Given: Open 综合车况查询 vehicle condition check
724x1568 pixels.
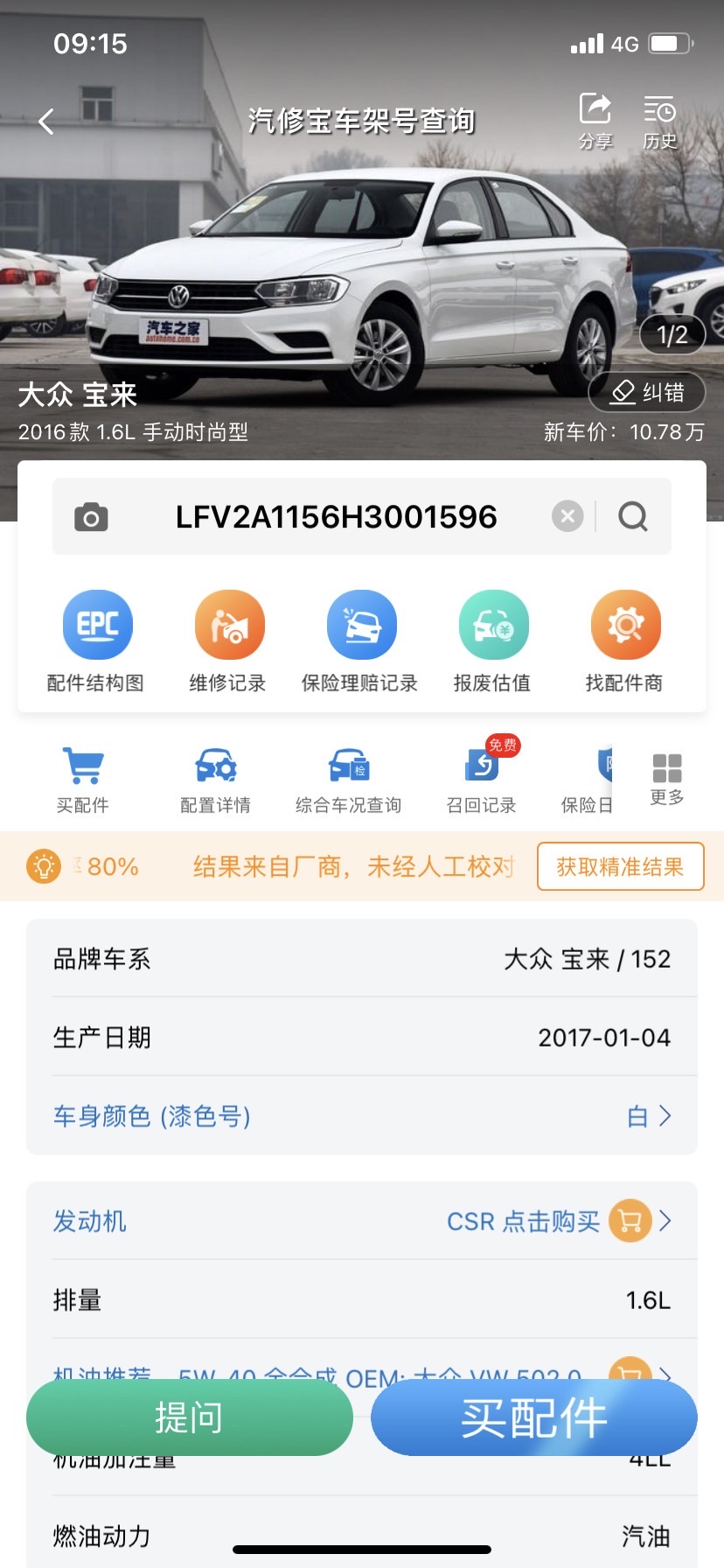Looking at the screenshot, I should (x=348, y=780).
